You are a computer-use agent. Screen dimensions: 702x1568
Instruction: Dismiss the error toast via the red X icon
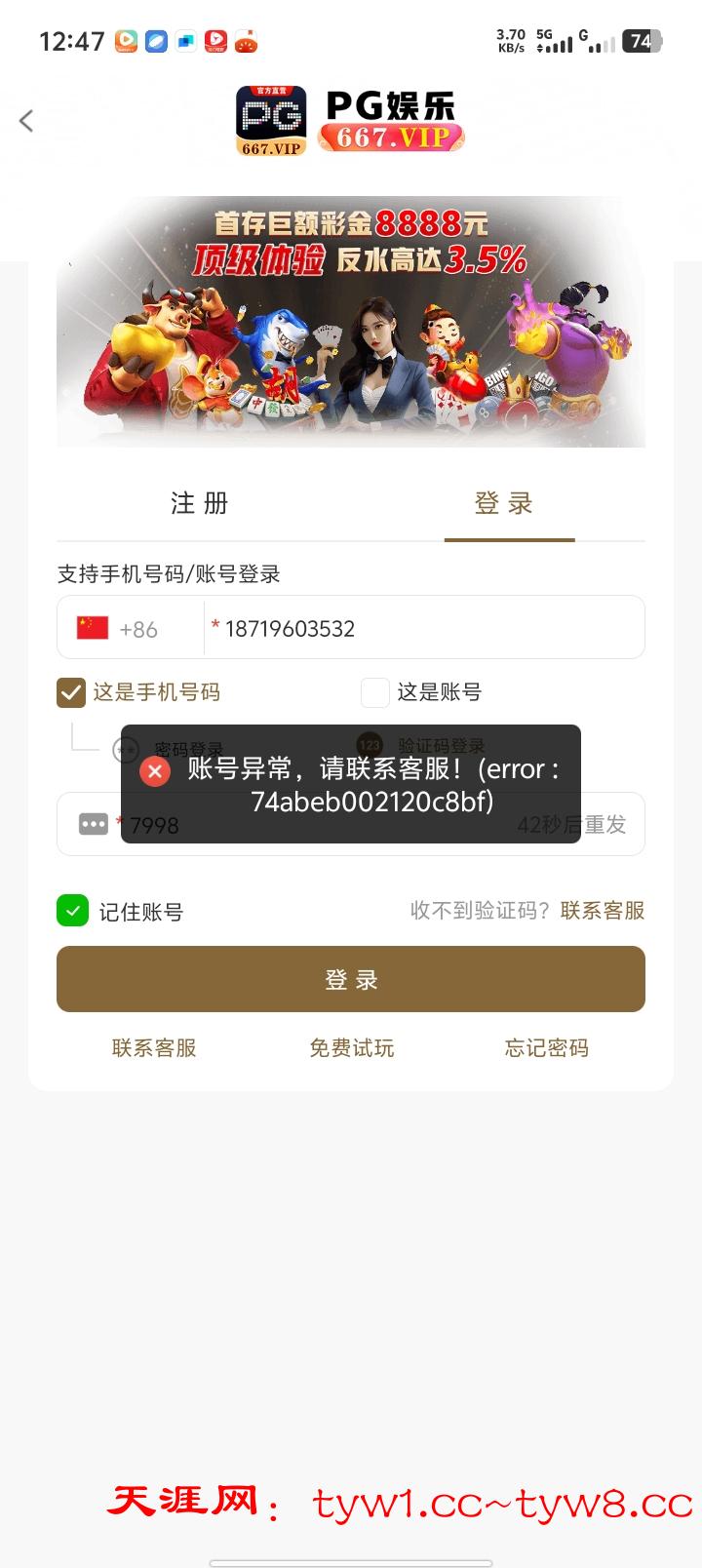pos(154,771)
